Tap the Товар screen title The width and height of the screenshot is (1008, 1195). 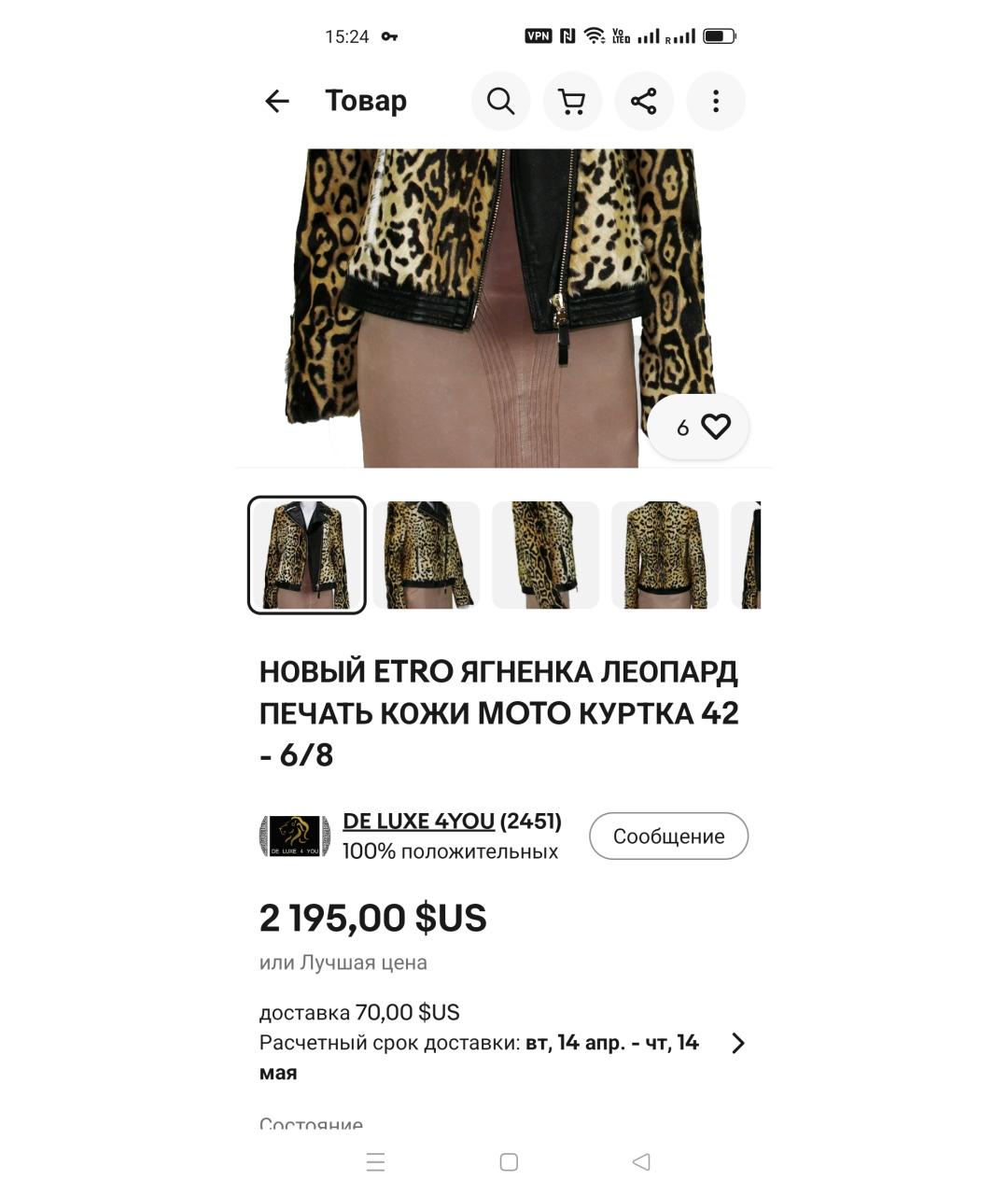[366, 101]
